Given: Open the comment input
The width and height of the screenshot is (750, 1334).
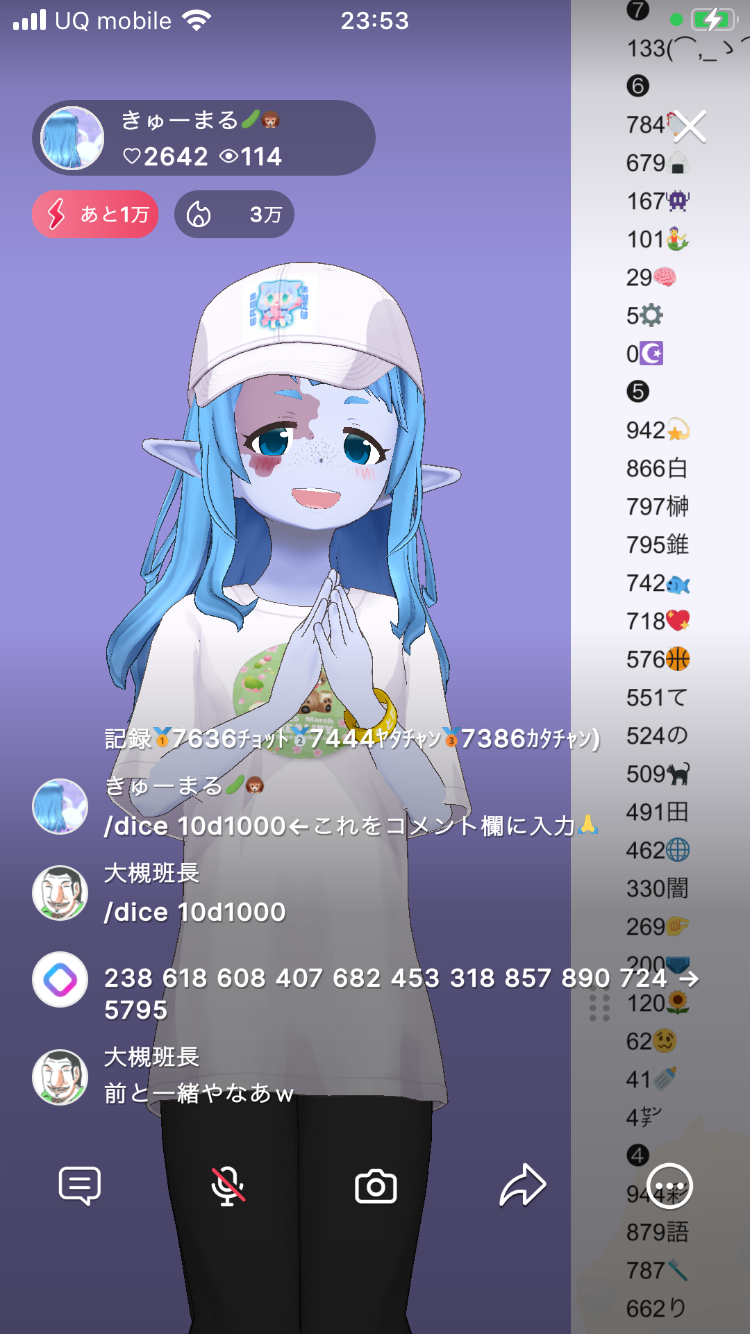Looking at the screenshot, I should coord(80,1187).
